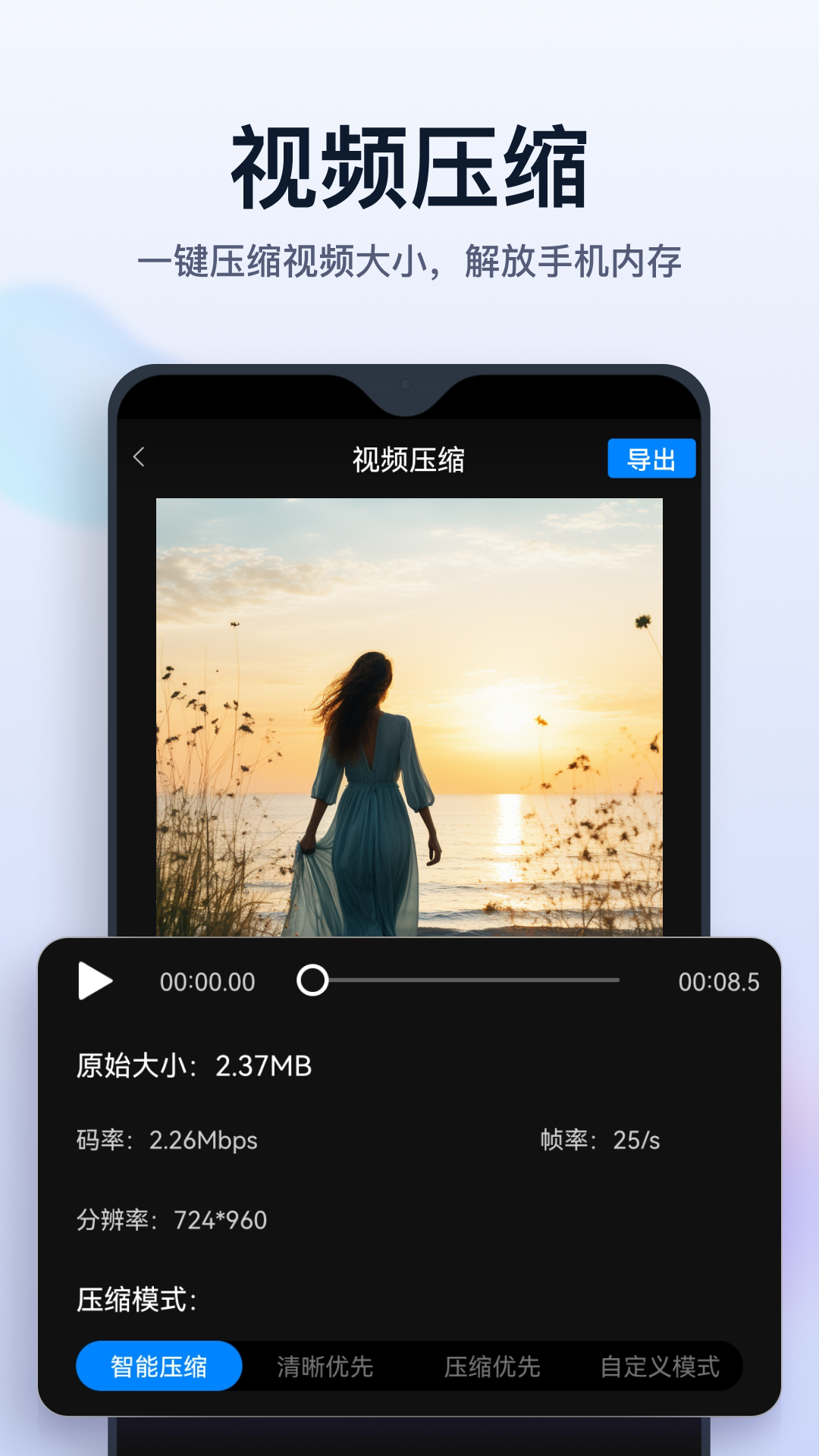The width and height of the screenshot is (819, 1456).
Task: Click the 00:00.00 current time label
Action: point(206,981)
